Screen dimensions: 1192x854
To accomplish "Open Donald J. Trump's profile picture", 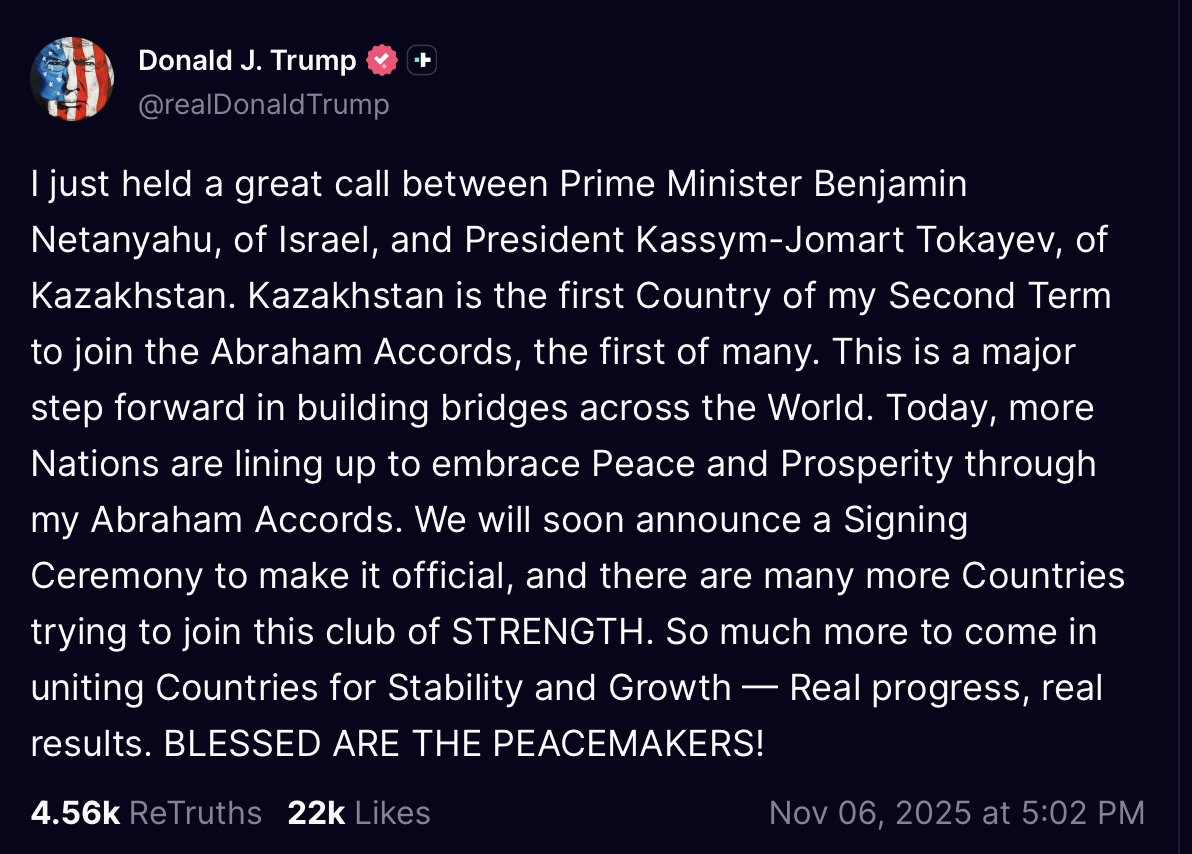I will pyautogui.click(x=72, y=79).
